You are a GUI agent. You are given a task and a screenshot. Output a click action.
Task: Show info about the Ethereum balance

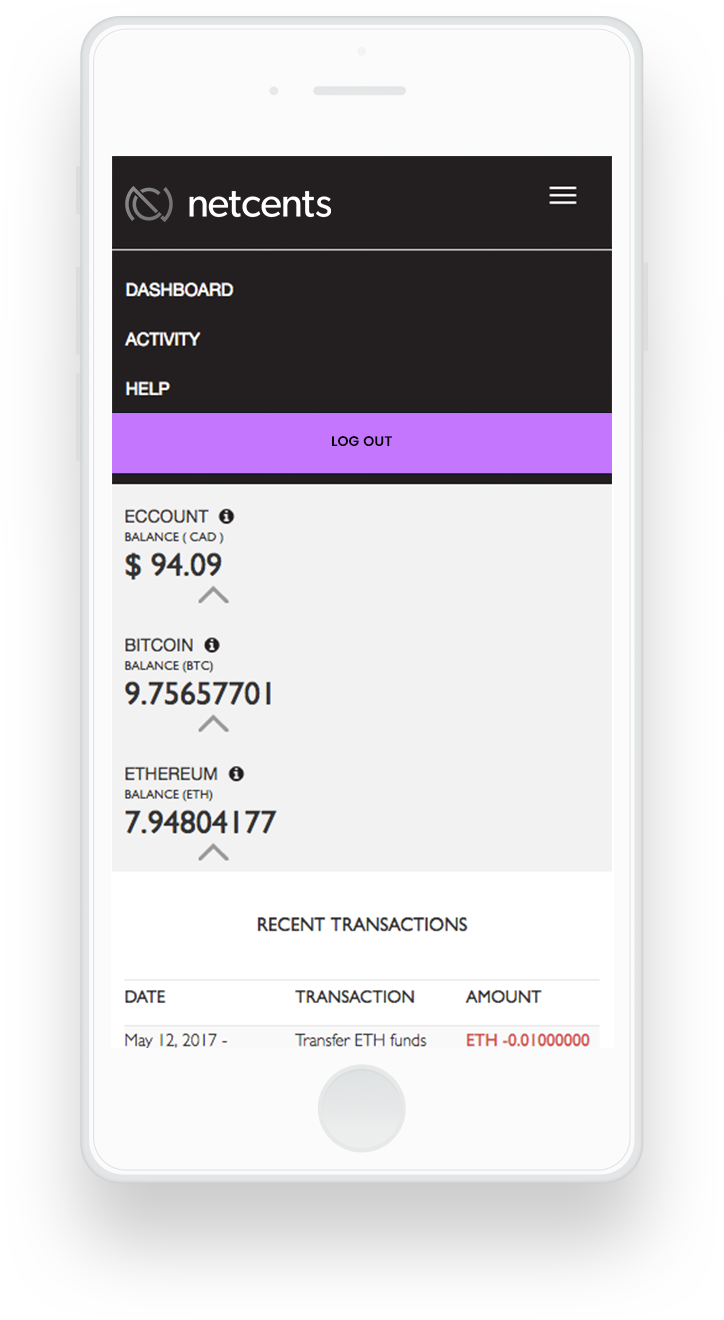coord(236,774)
